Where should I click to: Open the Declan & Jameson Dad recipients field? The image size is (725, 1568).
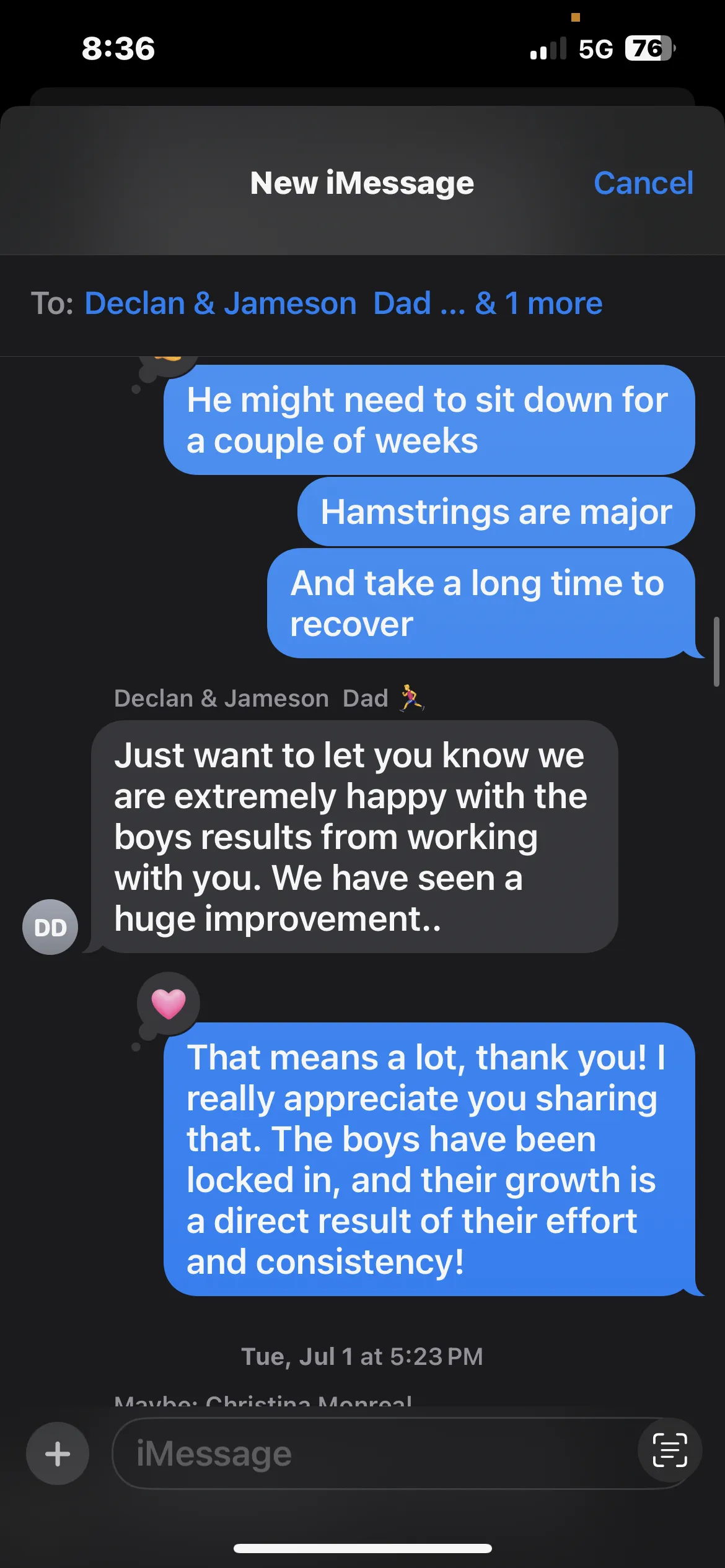[343, 303]
